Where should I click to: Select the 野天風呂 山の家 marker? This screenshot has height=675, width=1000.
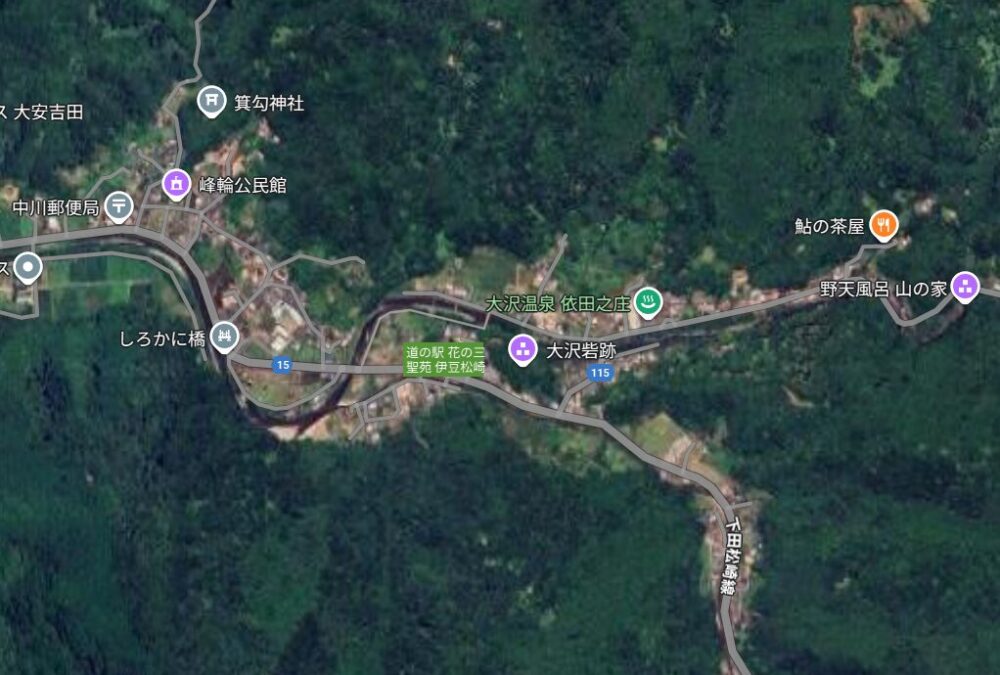point(965,286)
